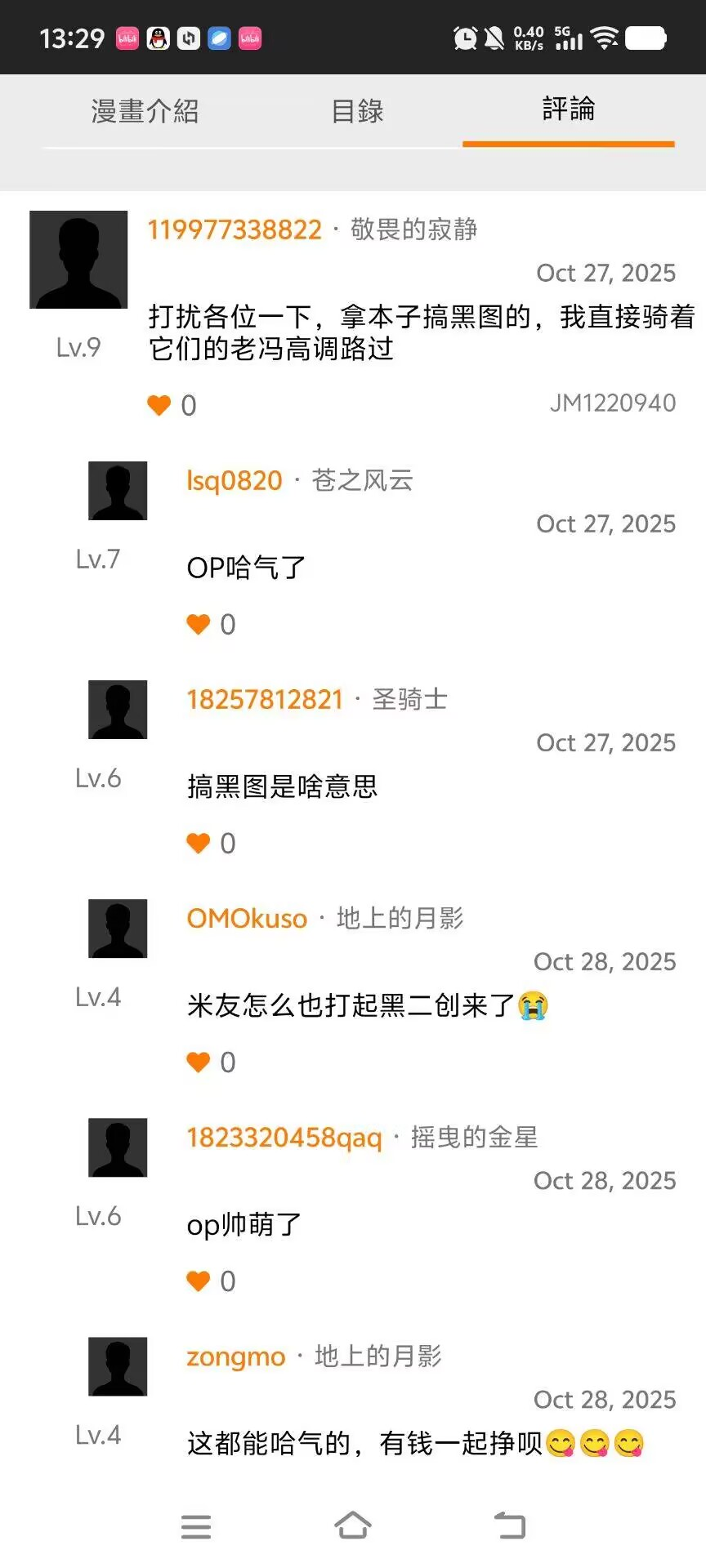The image size is (706, 1568).
Task: Tap the comic ID JM1220940
Action: point(614,403)
